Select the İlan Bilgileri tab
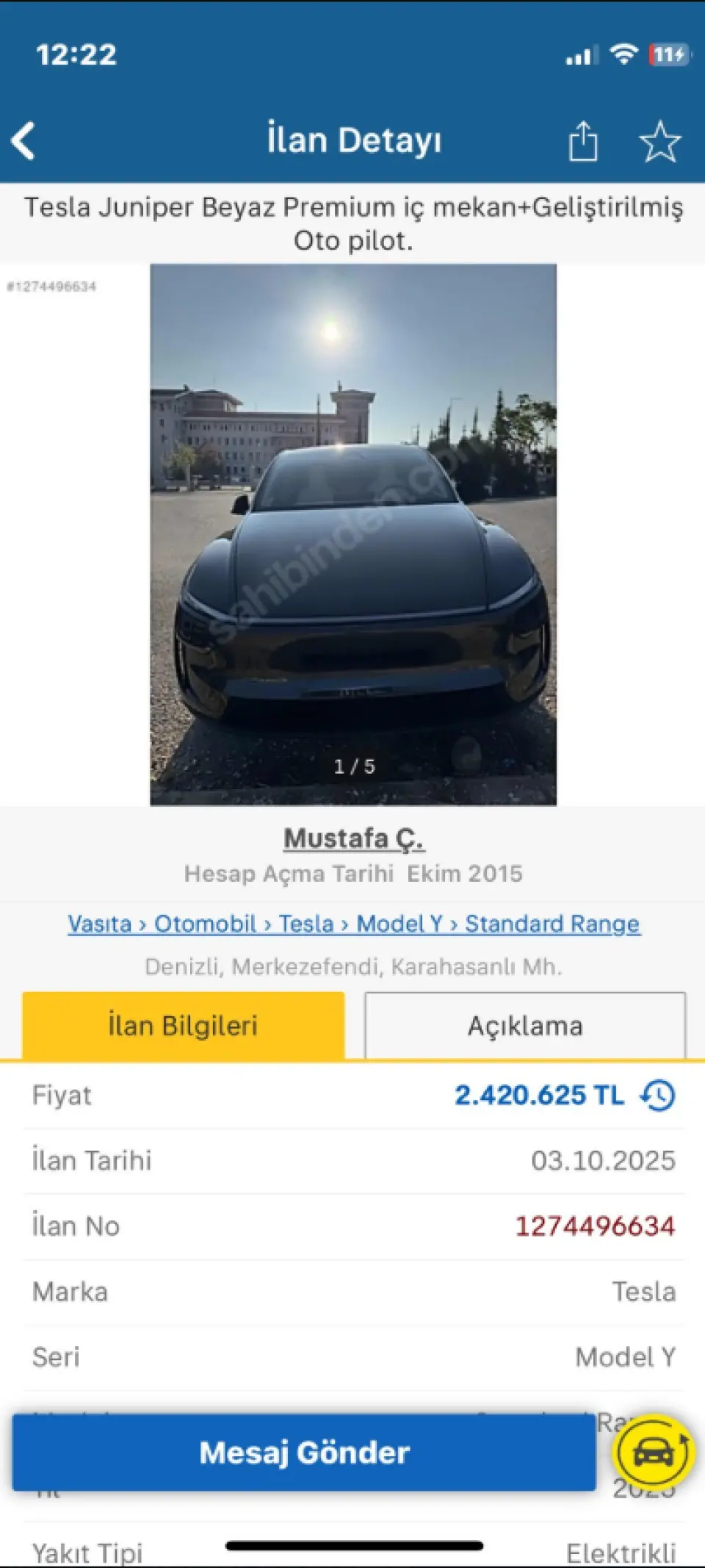This screenshot has width=705, height=1568. coord(183,1026)
